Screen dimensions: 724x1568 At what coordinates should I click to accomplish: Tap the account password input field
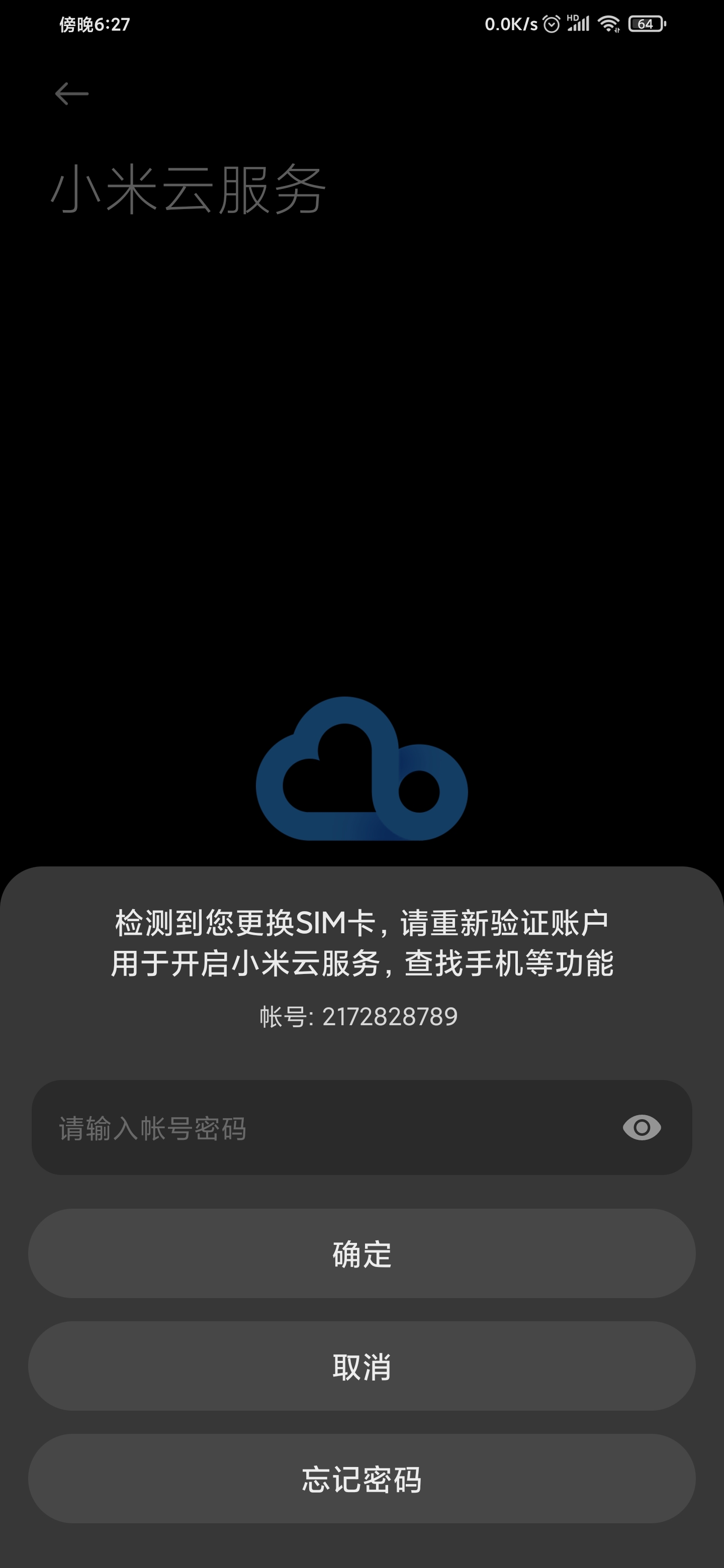pyautogui.click(x=361, y=1128)
